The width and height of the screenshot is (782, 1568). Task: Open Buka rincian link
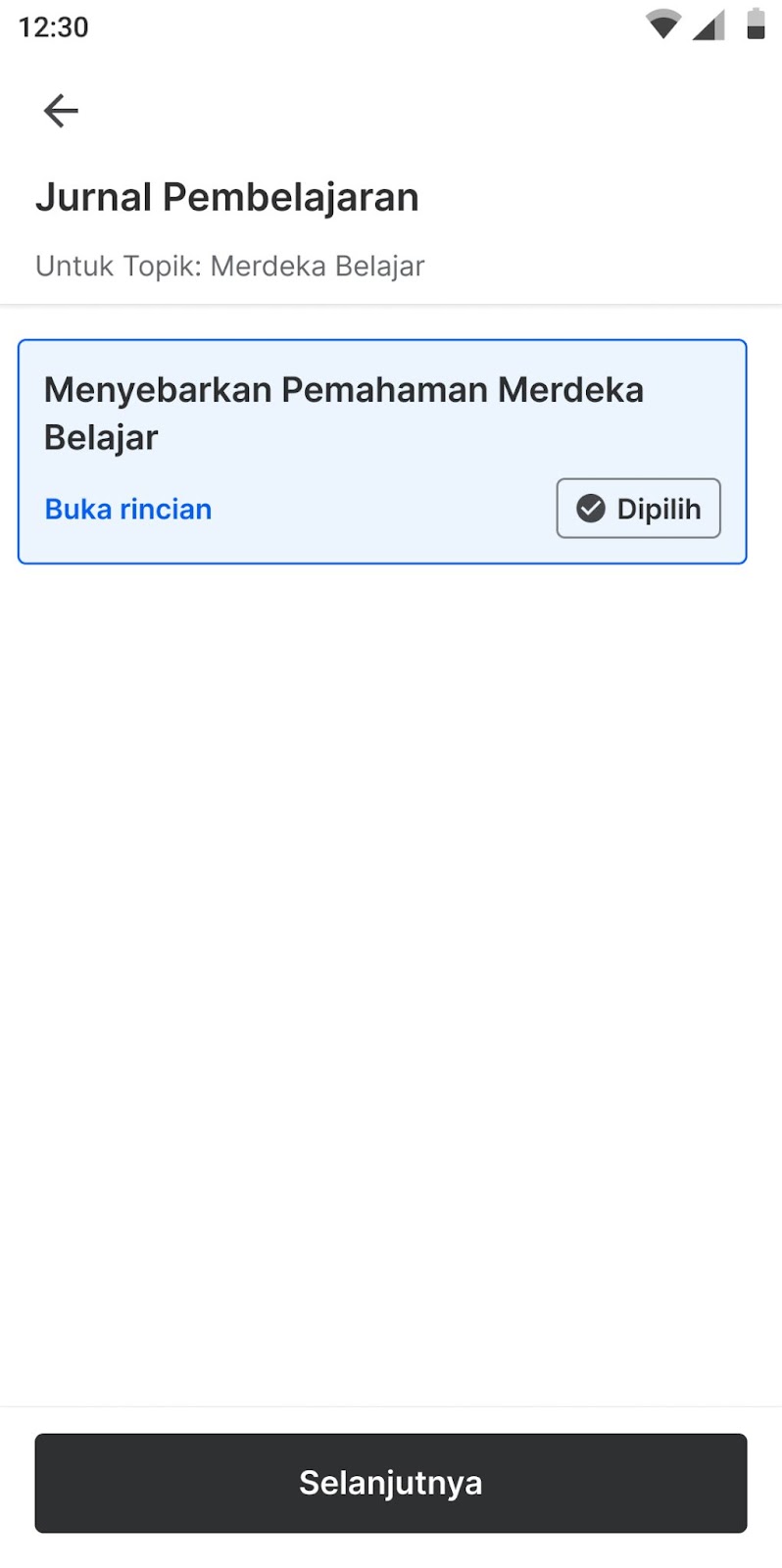(128, 509)
